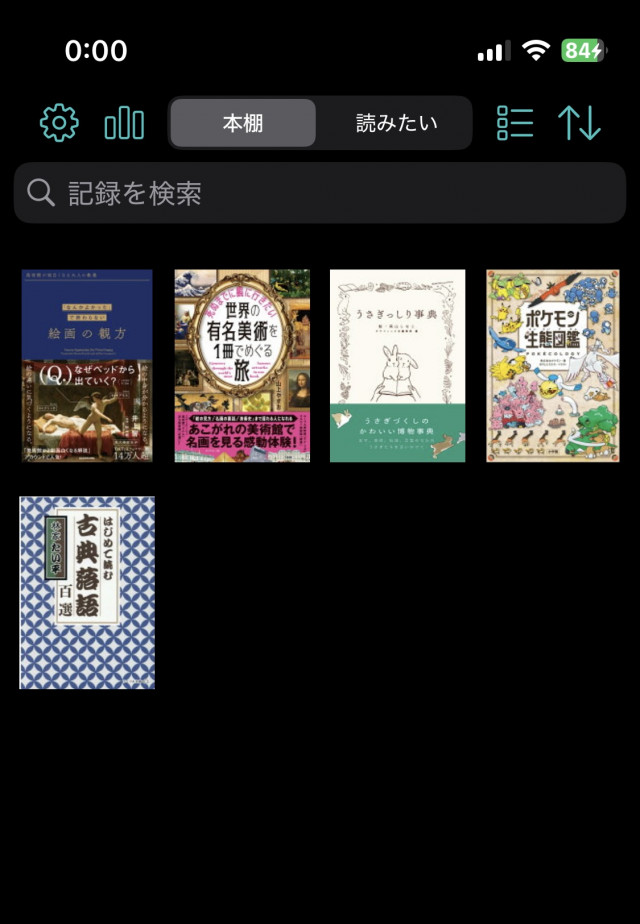Open the book 絵画の観方
640x924 pixels.
(87, 365)
